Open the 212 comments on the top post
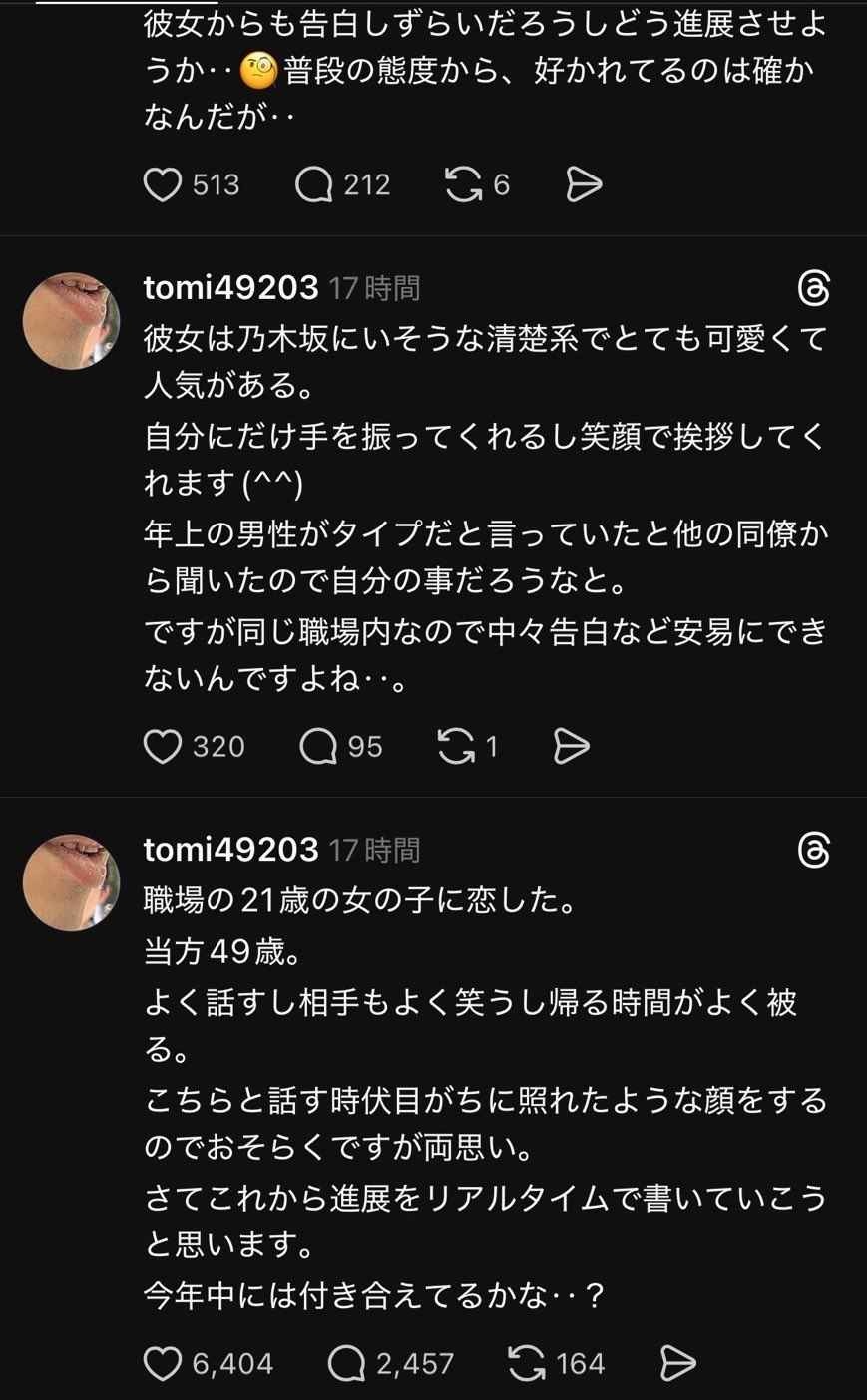 [x=313, y=184]
